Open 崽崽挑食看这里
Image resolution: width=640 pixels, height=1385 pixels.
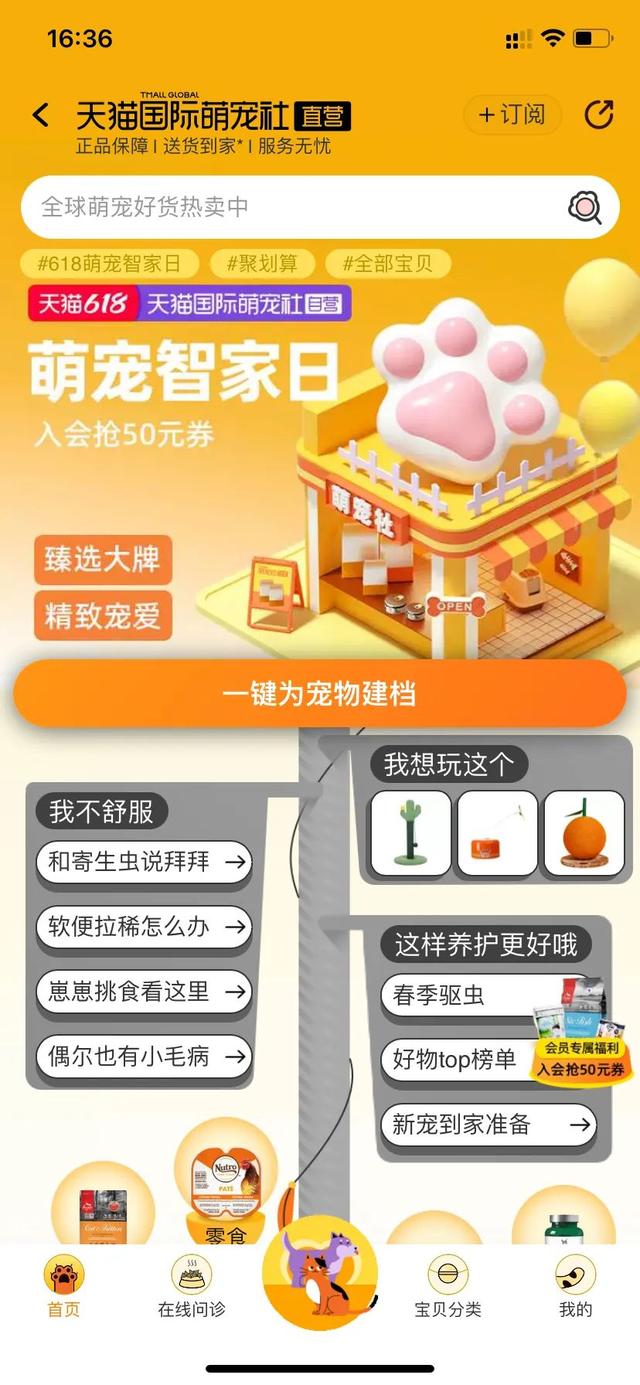point(144,992)
